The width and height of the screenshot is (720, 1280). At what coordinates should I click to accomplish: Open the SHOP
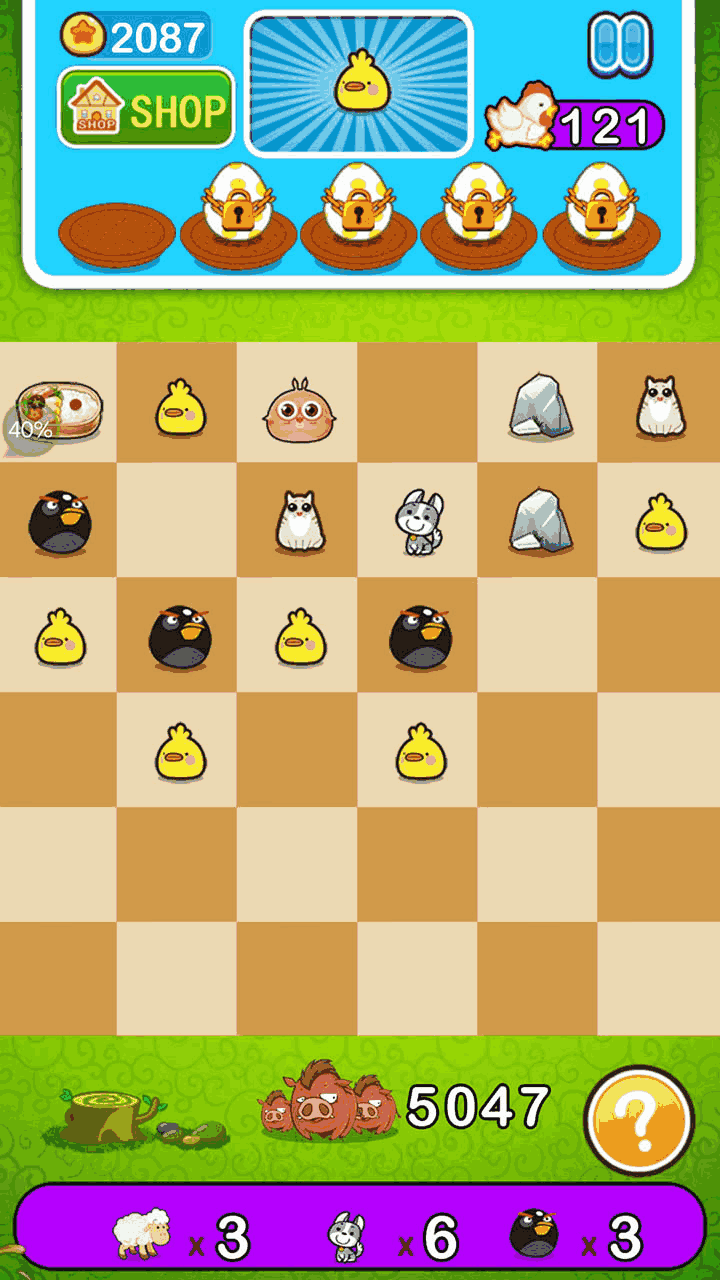(146, 108)
